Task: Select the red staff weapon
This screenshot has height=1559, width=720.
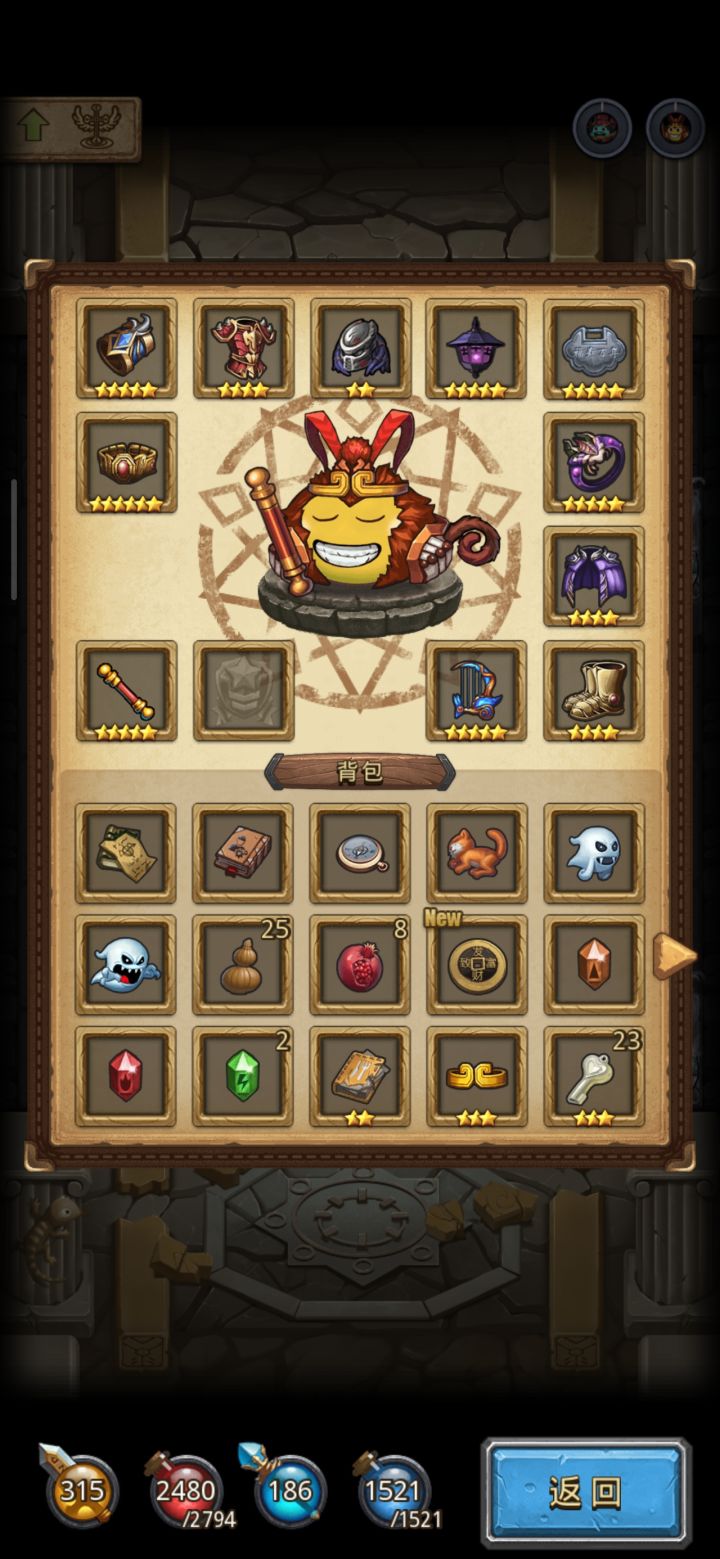Action: tap(125, 690)
